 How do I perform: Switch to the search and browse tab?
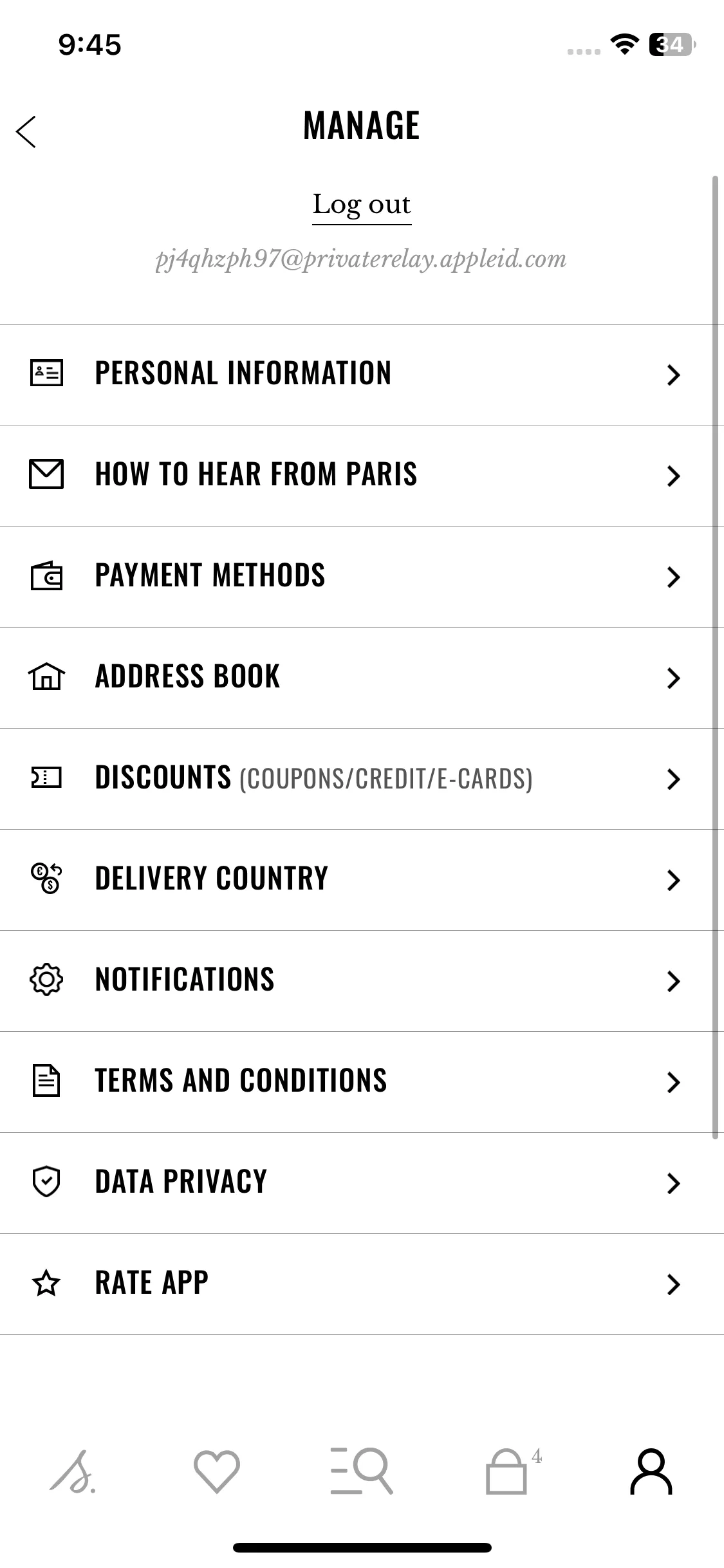(x=362, y=1471)
